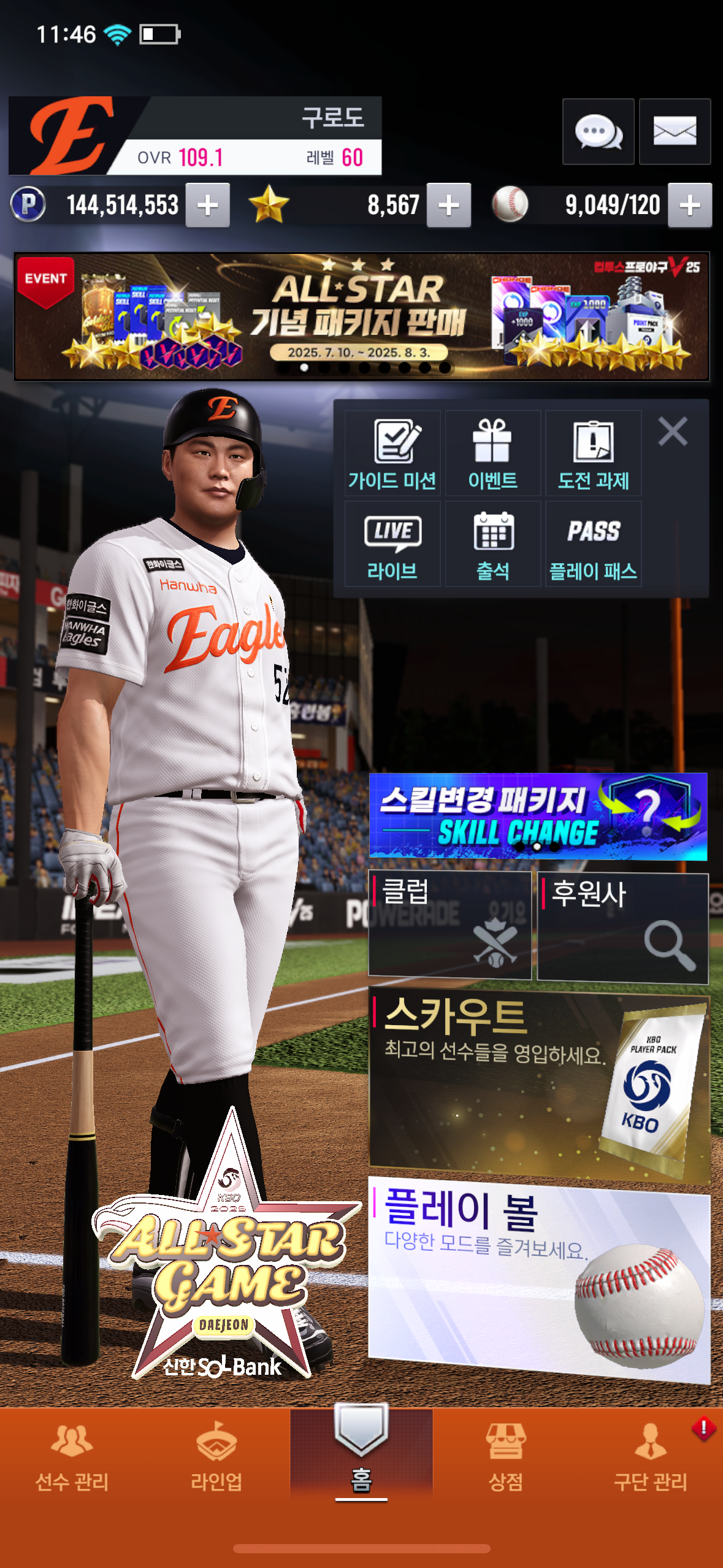Add more stars with plus button
Image resolution: width=723 pixels, height=1568 pixels.
point(449,205)
